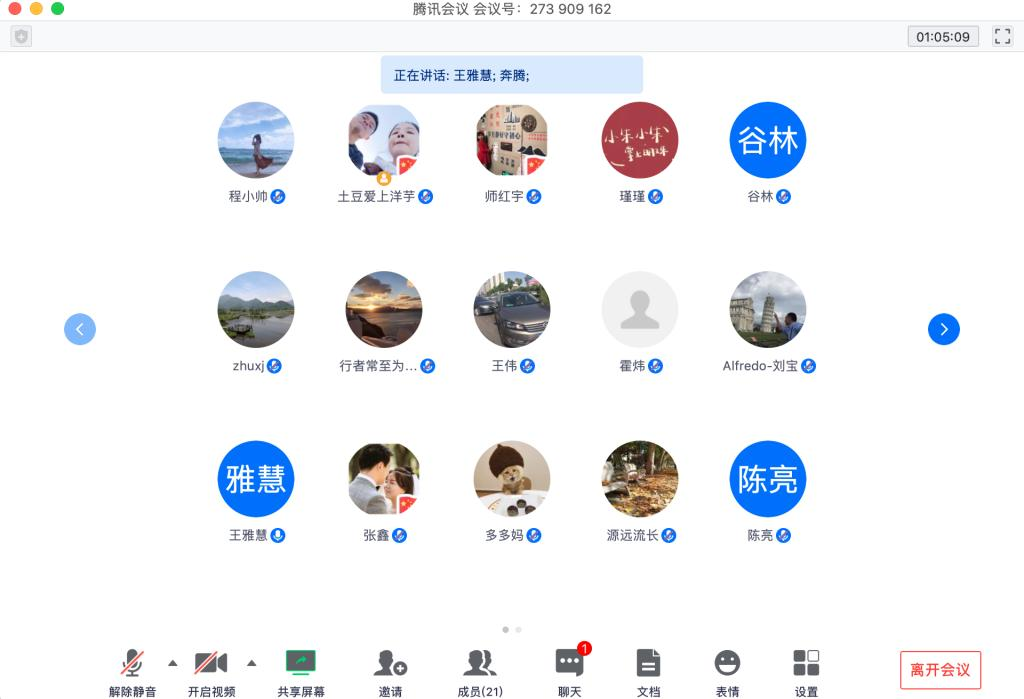Viewport: 1024px width, 699px height.
Task: Open the chat (聊天) panel
Action: pos(569,668)
